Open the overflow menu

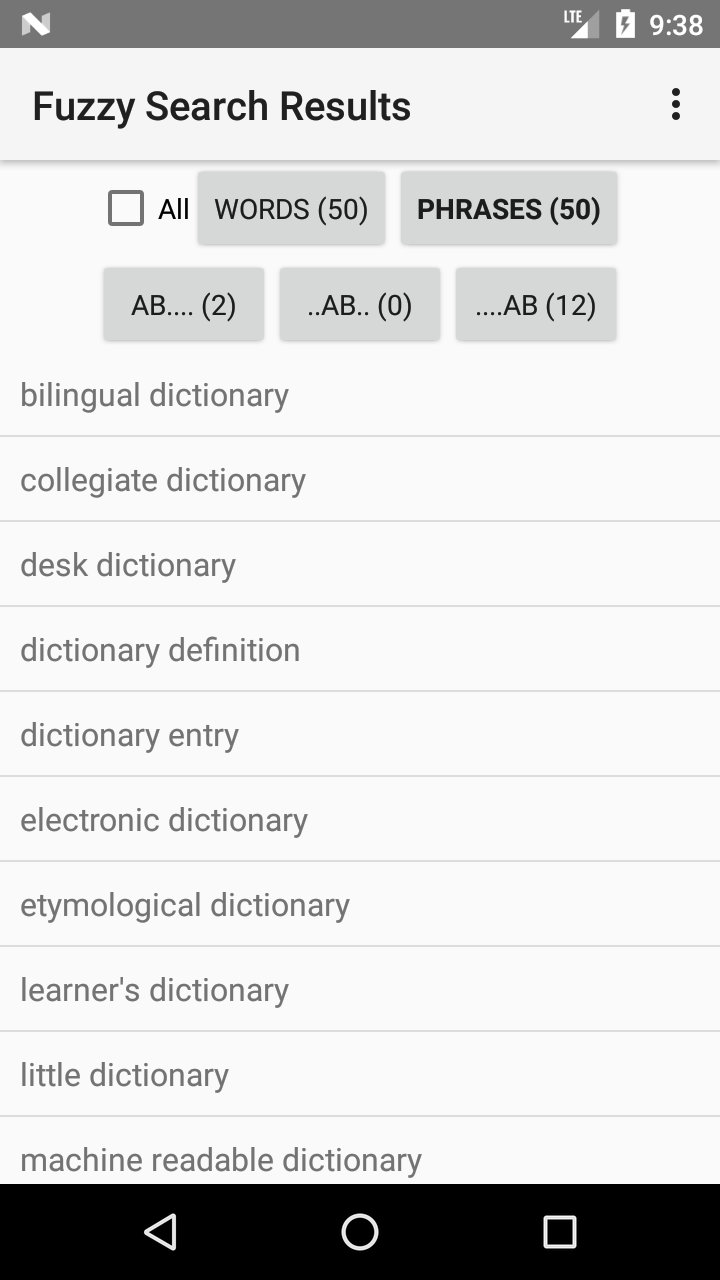pyautogui.click(x=676, y=104)
